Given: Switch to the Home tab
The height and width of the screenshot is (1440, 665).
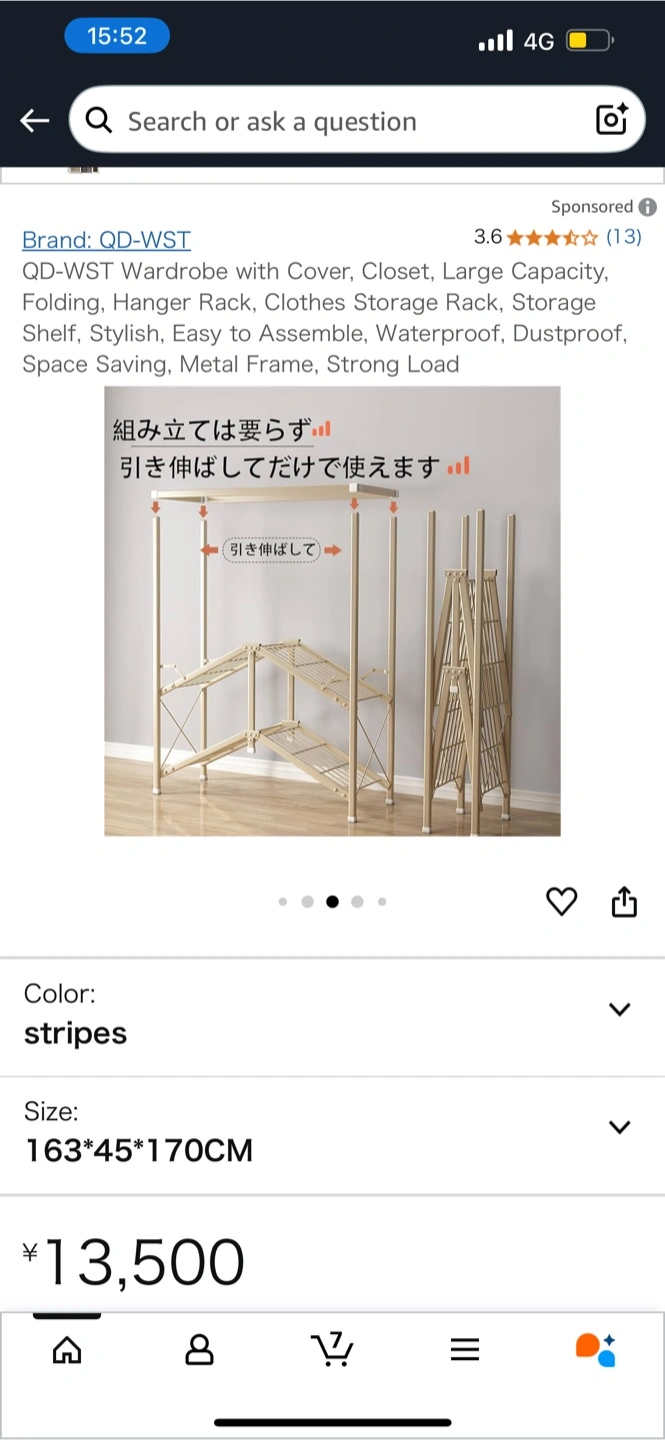Looking at the screenshot, I should point(67,1350).
